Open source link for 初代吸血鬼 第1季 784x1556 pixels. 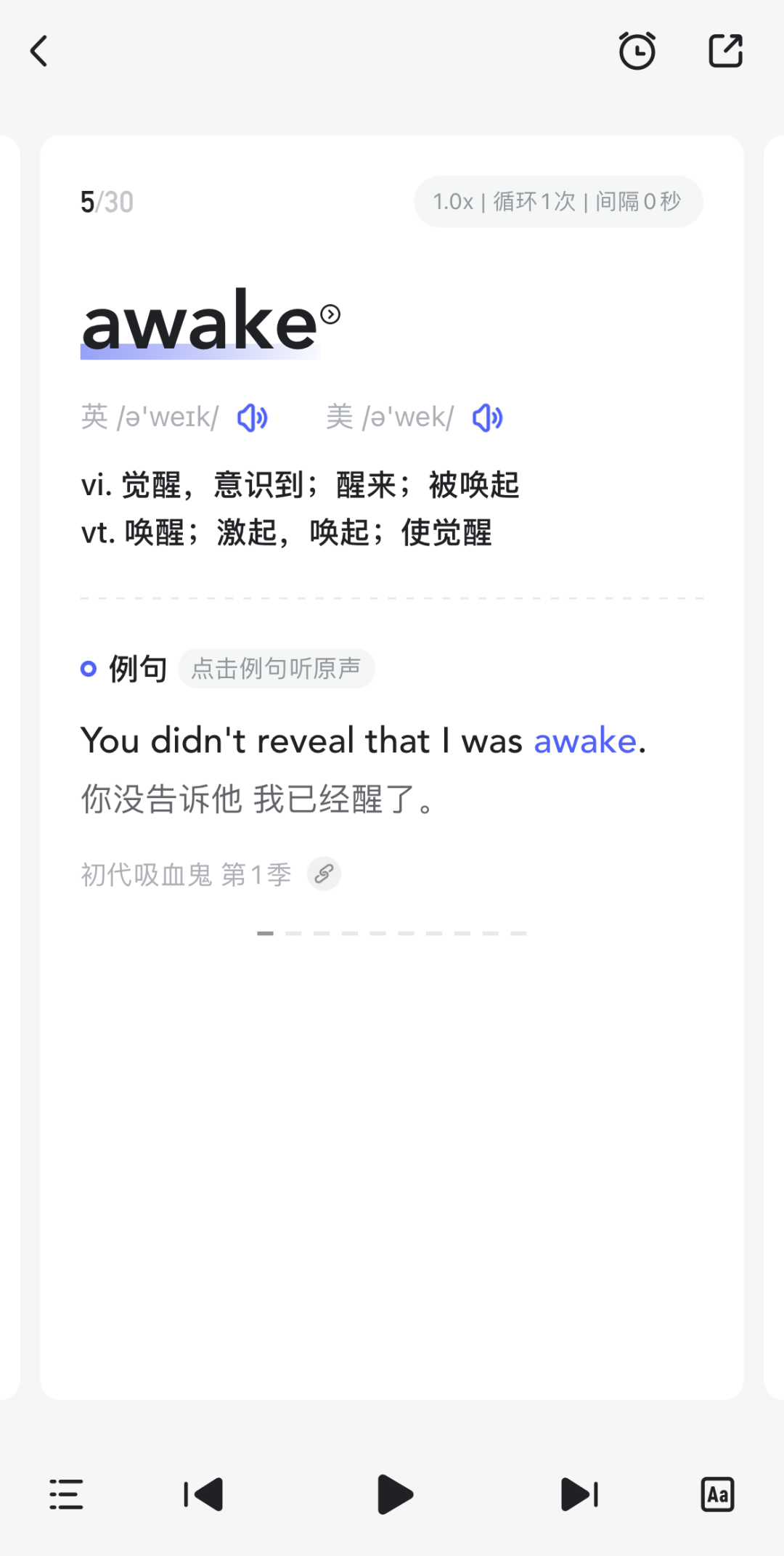(324, 873)
